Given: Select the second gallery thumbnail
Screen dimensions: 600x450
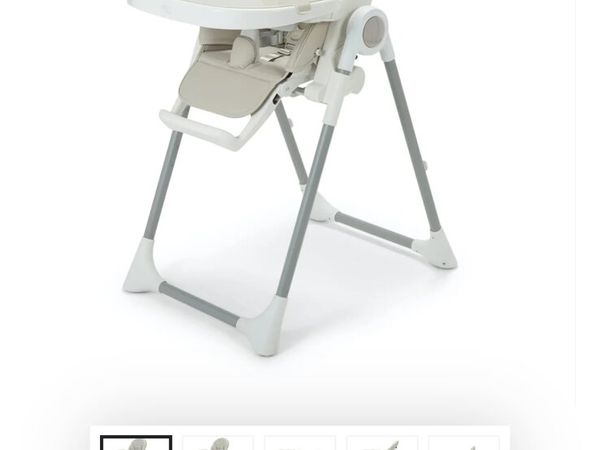Looking at the screenshot, I should coord(218,443).
